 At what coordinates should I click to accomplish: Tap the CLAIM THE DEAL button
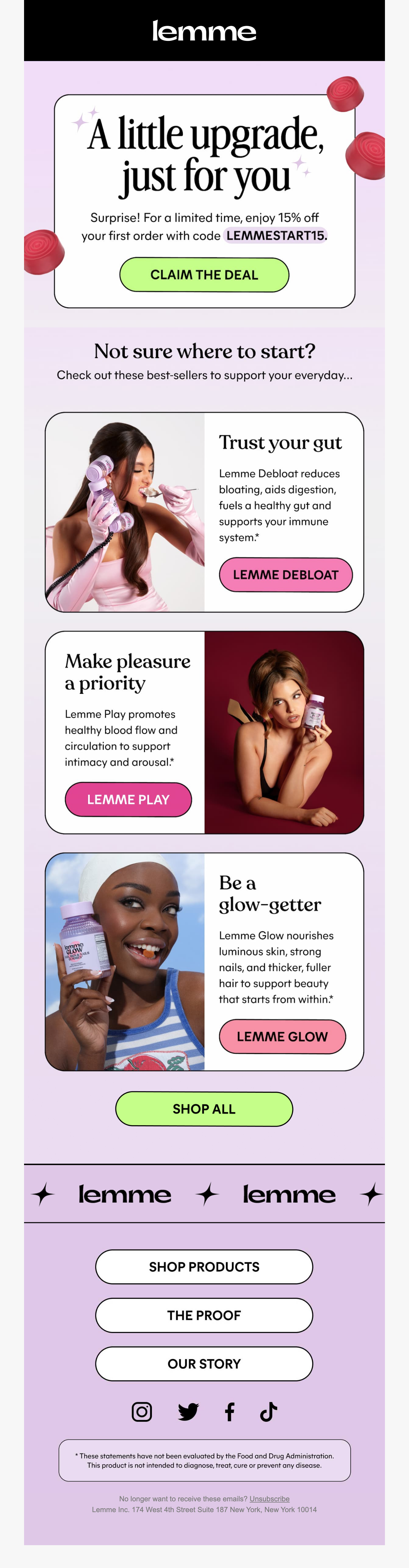[204, 275]
